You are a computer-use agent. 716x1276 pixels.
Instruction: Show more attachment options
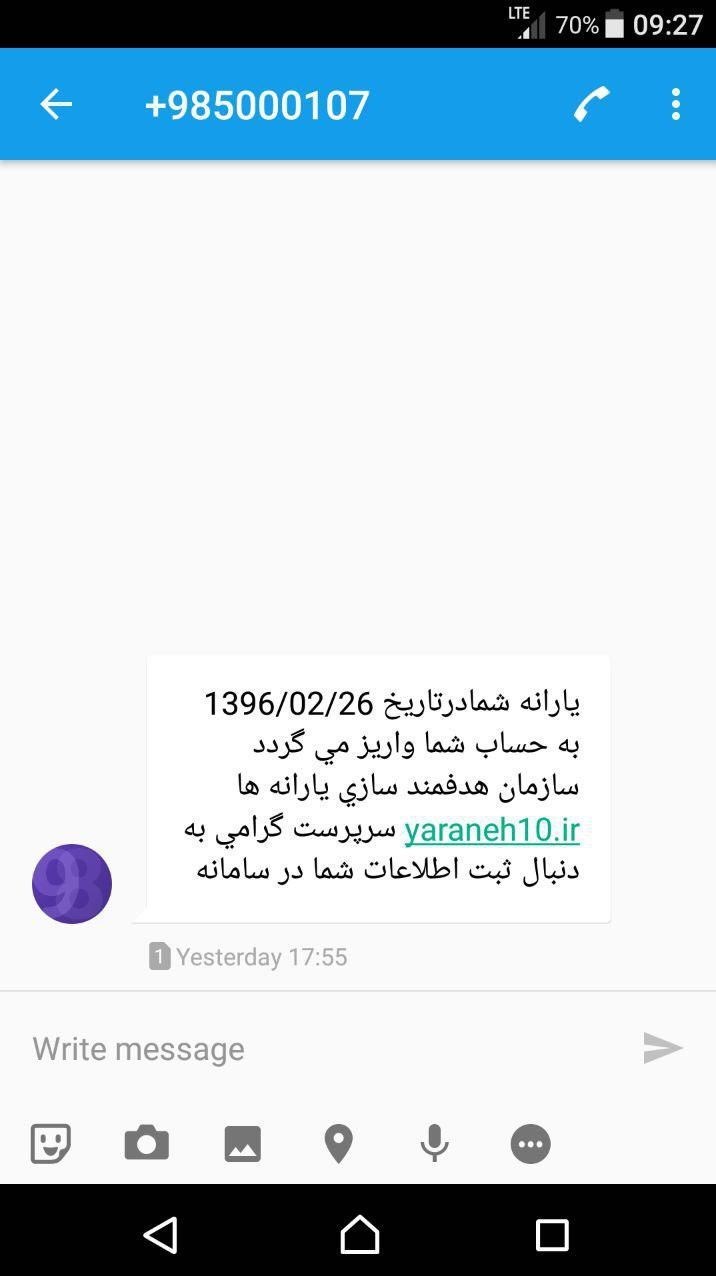pyautogui.click(x=530, y=1143)
